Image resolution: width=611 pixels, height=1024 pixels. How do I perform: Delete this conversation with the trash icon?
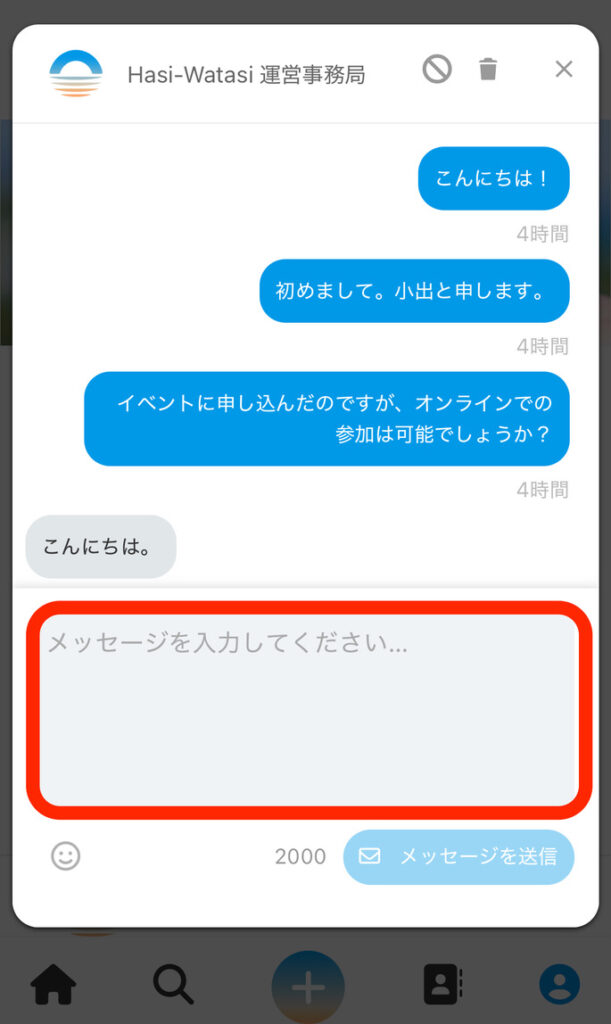[488, 69]
